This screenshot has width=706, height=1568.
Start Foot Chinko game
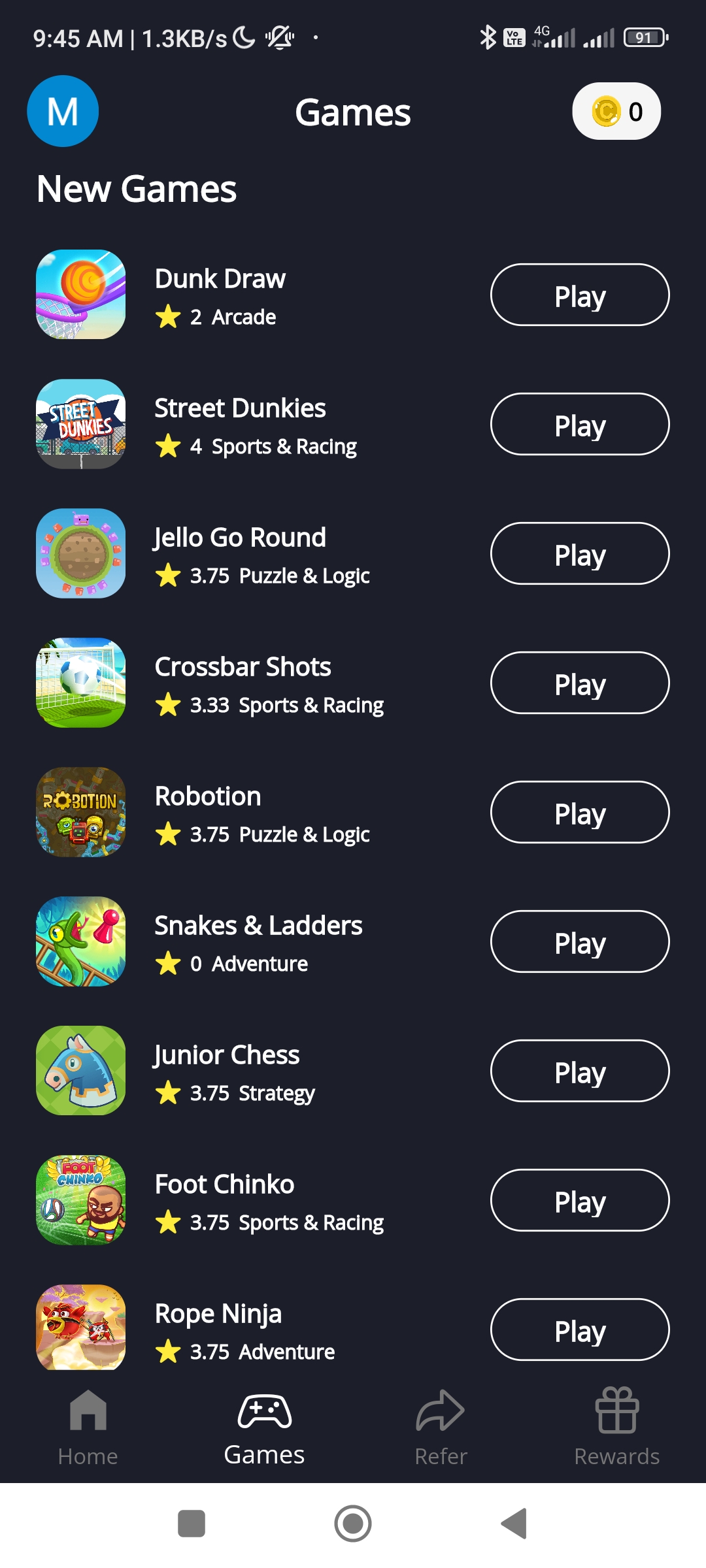[579, 1200]
